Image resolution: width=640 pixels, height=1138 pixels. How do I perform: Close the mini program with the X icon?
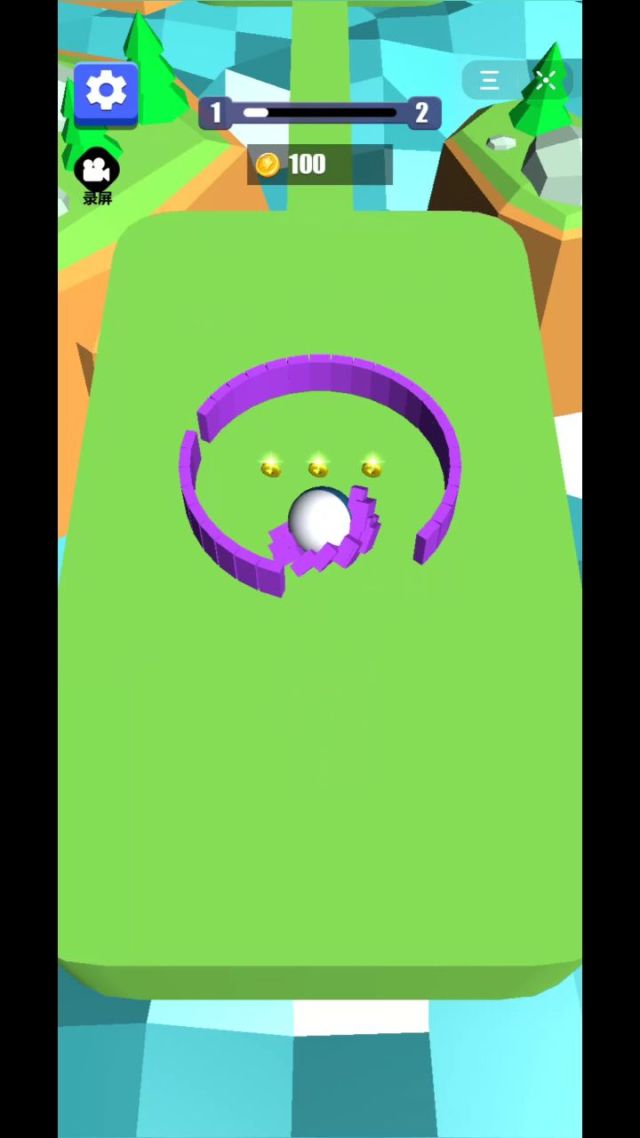click(x=546, y=81)
